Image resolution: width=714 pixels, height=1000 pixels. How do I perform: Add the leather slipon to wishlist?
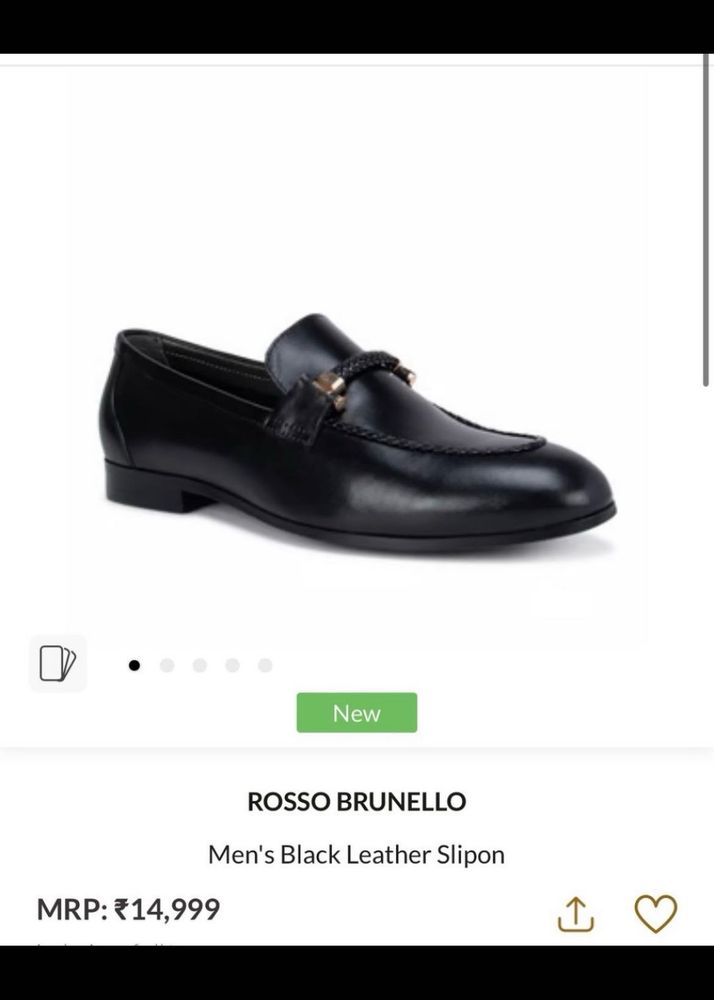[x=656, y=913]
